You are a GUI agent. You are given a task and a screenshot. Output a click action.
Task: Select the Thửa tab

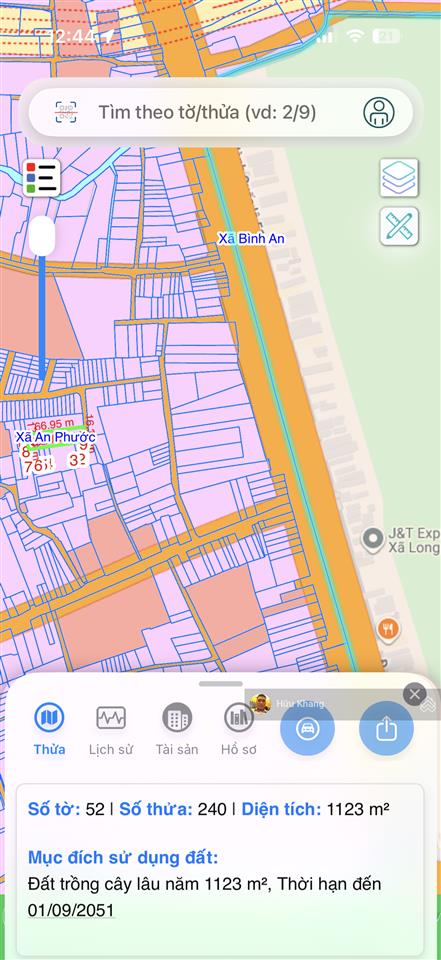[50, 729]
